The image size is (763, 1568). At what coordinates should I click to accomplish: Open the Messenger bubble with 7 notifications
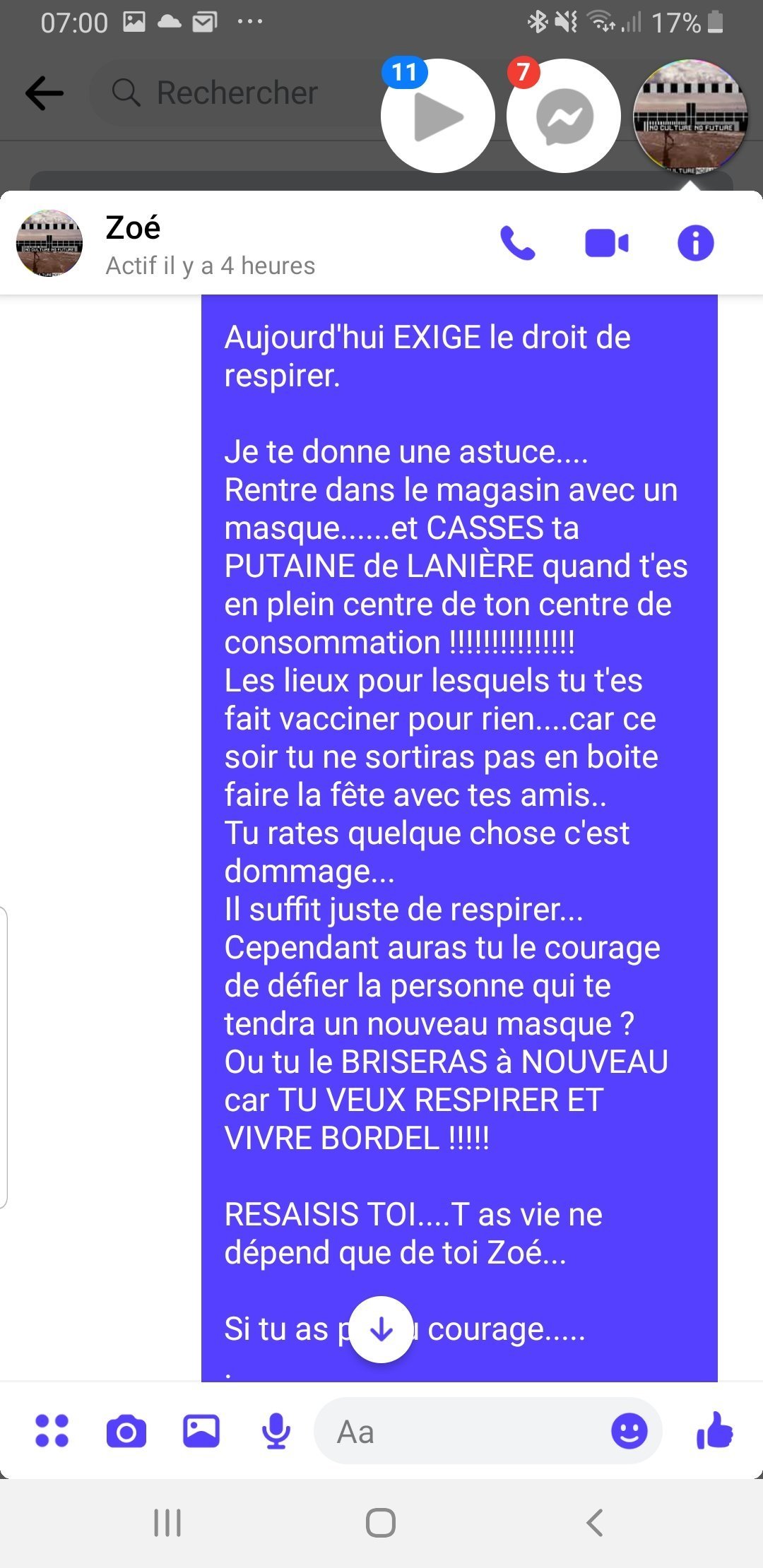coord(564,116)
